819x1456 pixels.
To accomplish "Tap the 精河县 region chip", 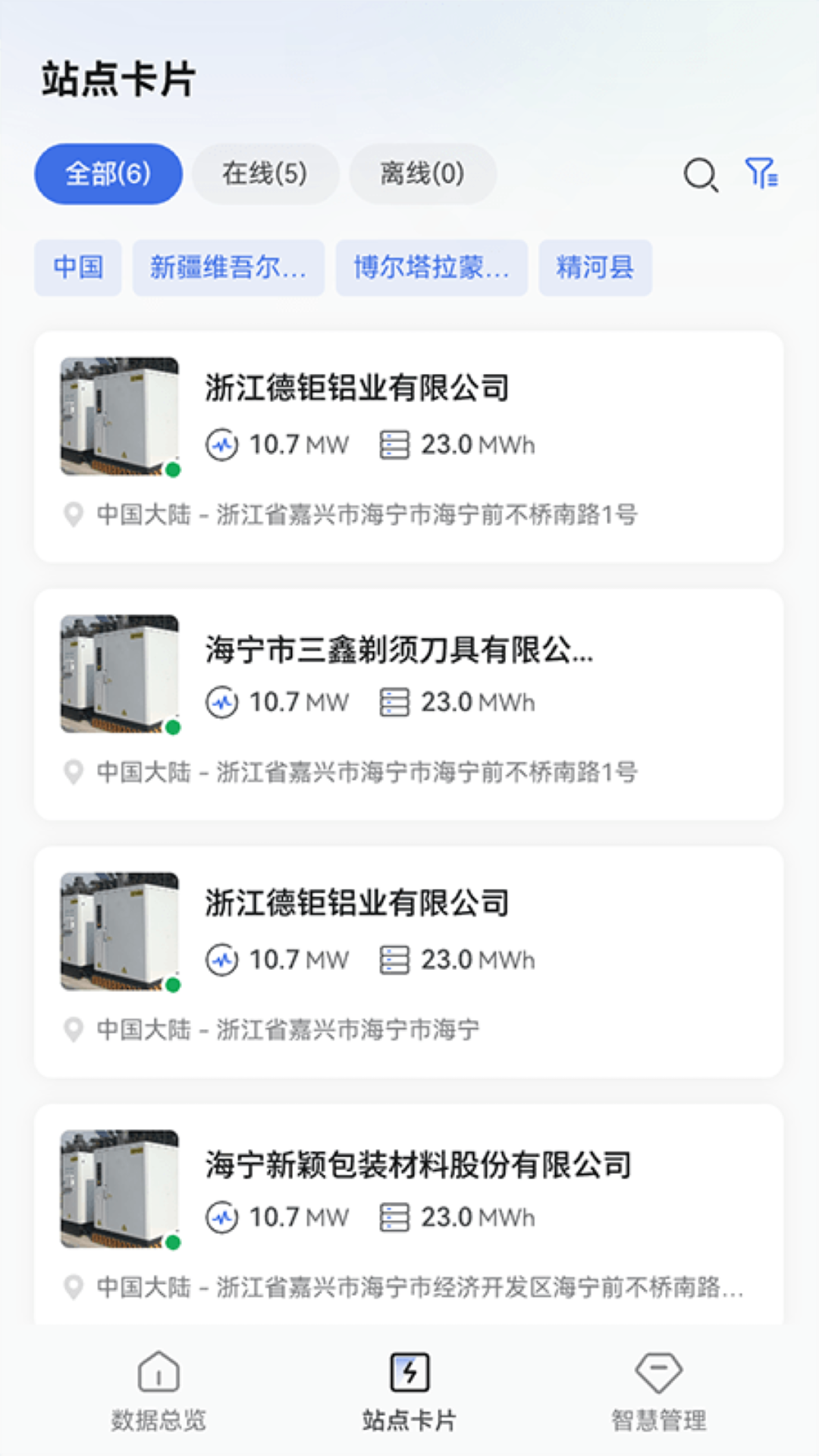I will click(595, 268).
